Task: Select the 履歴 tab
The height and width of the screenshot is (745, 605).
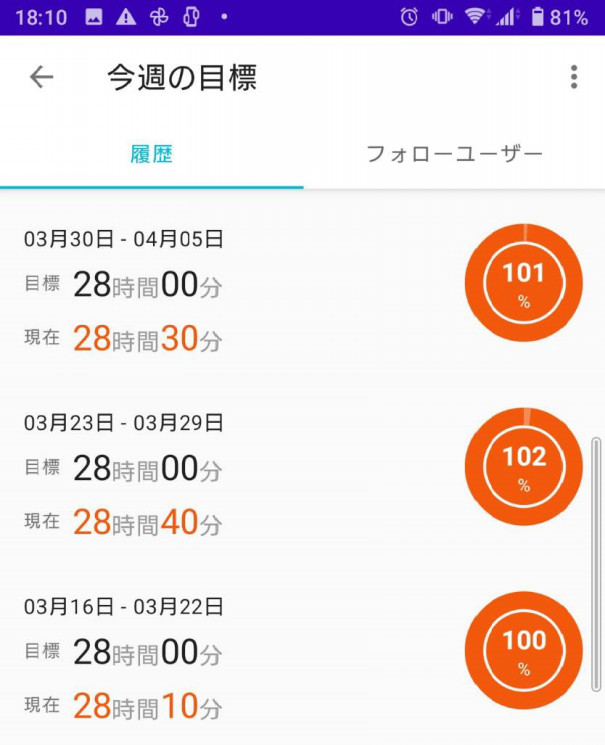Action: point(151,154)
